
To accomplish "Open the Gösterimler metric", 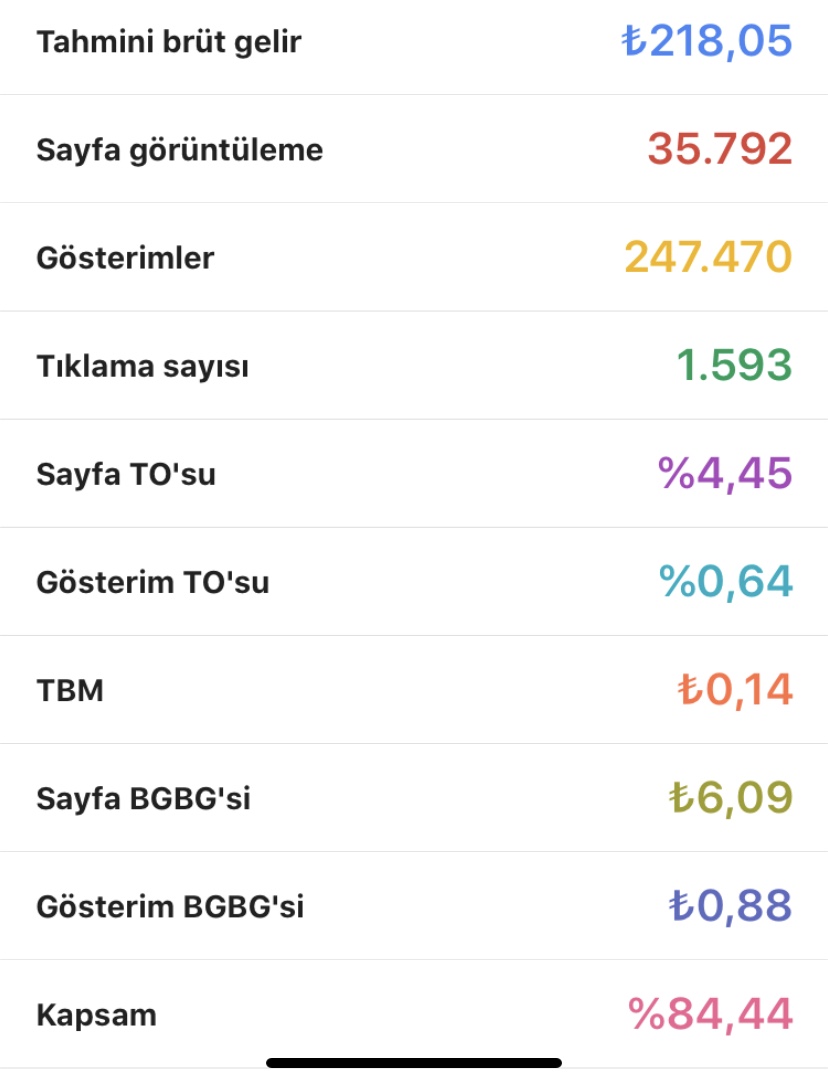I will click(414, 257).
